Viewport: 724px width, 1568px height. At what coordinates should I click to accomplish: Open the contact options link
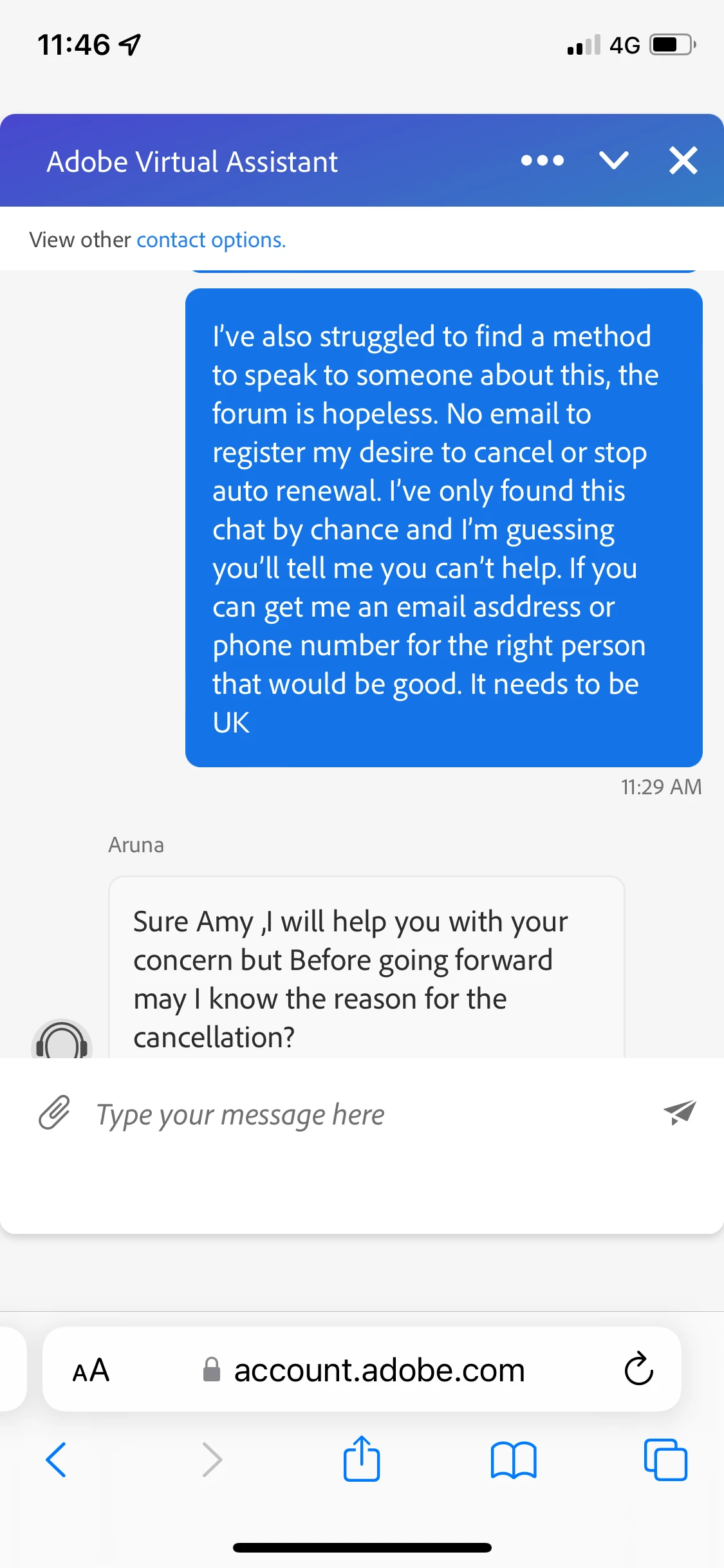210,240
